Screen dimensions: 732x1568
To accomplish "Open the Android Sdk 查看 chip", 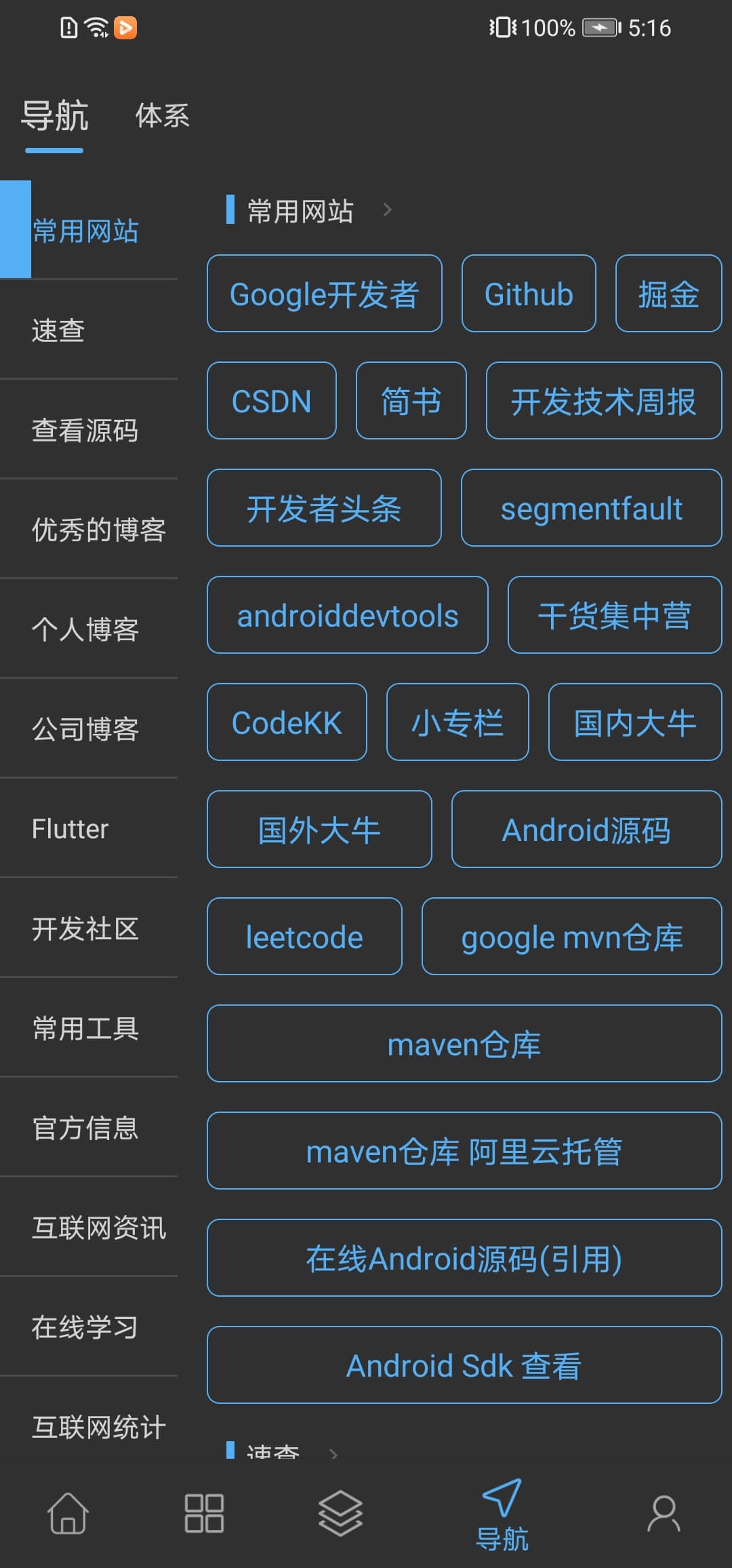I will 464,1365.
